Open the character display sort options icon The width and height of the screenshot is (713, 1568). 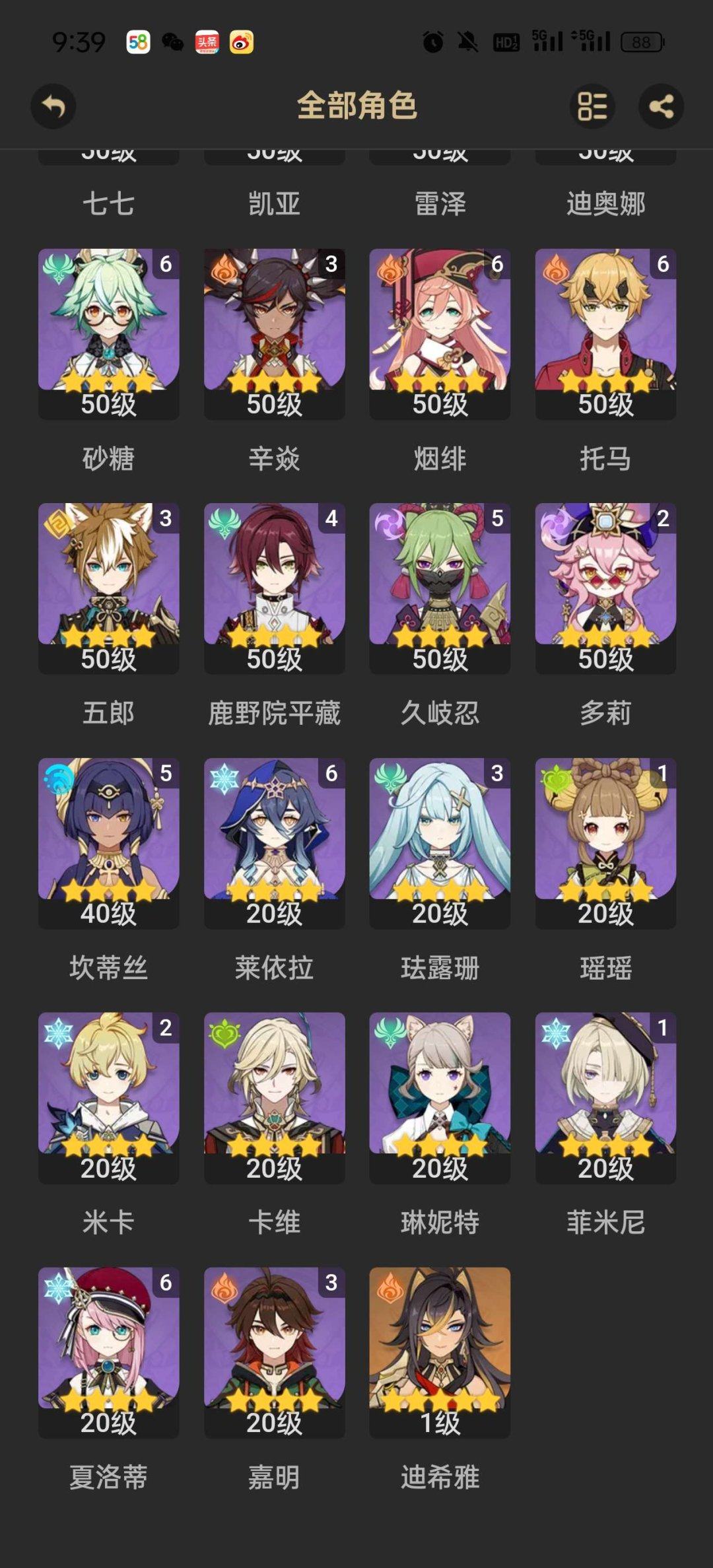tap(591, 106)
